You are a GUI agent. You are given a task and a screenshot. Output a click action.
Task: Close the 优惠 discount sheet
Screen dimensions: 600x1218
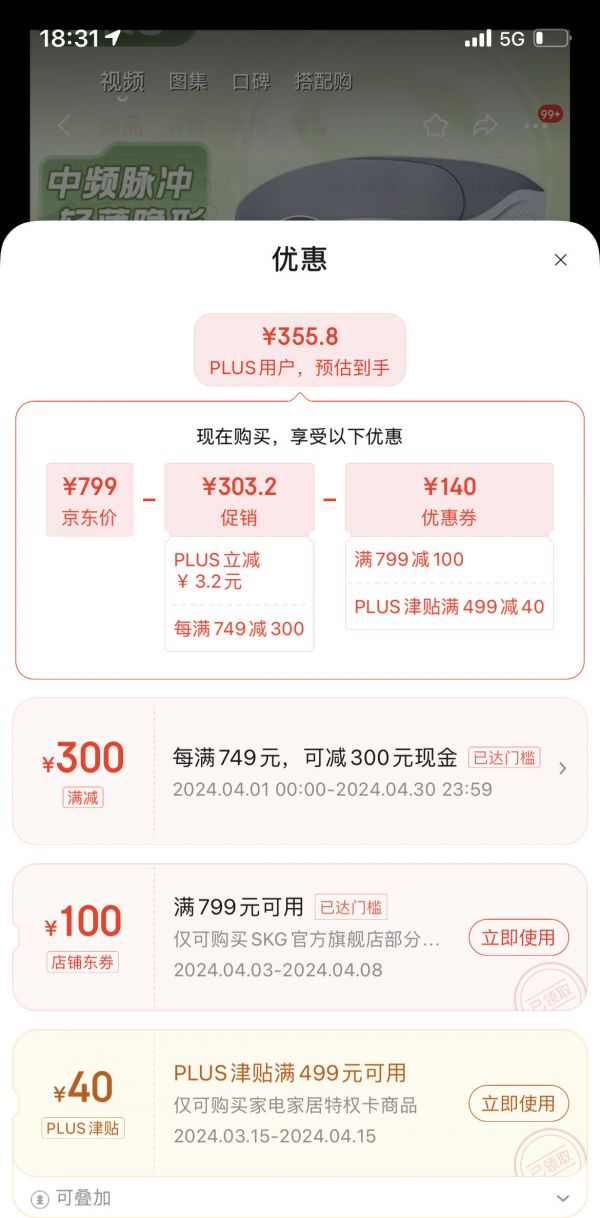pos(560,260)
